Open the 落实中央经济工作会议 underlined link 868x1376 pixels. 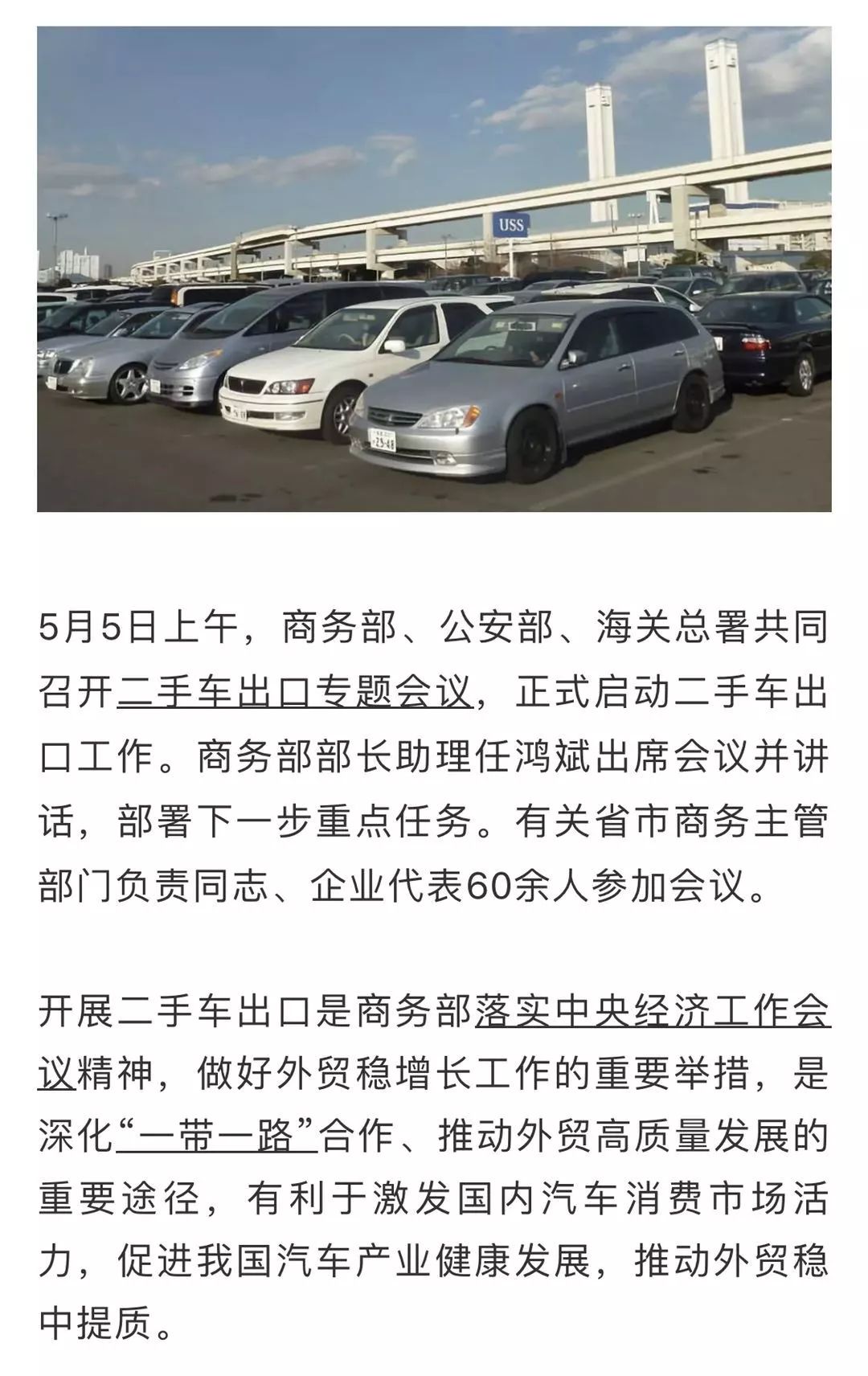tap(651, 1012)
